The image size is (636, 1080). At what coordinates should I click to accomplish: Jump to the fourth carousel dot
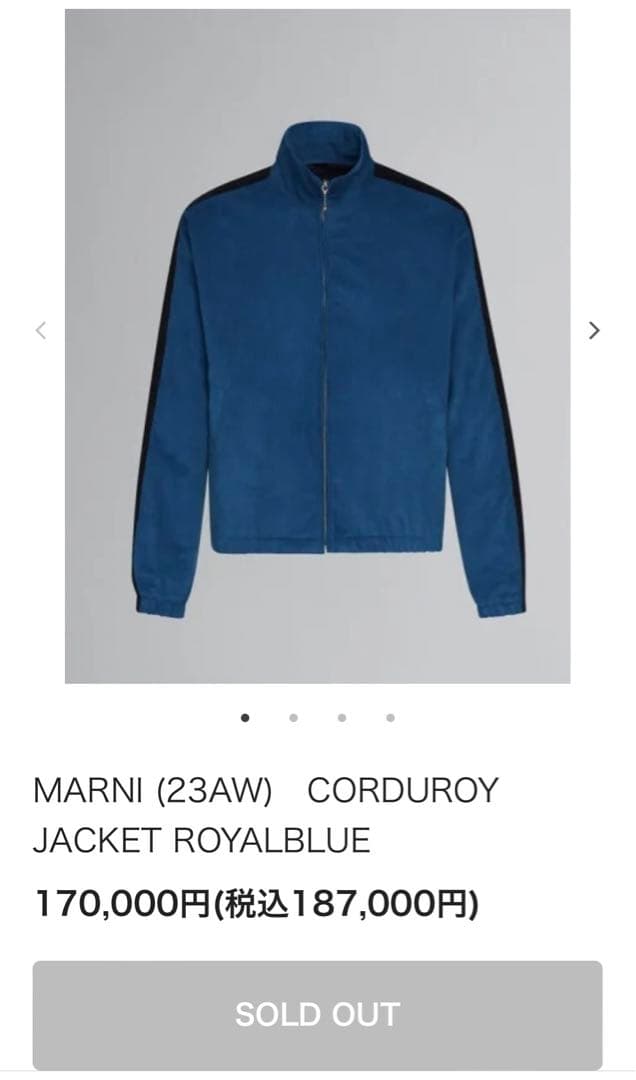pos(391,718)
